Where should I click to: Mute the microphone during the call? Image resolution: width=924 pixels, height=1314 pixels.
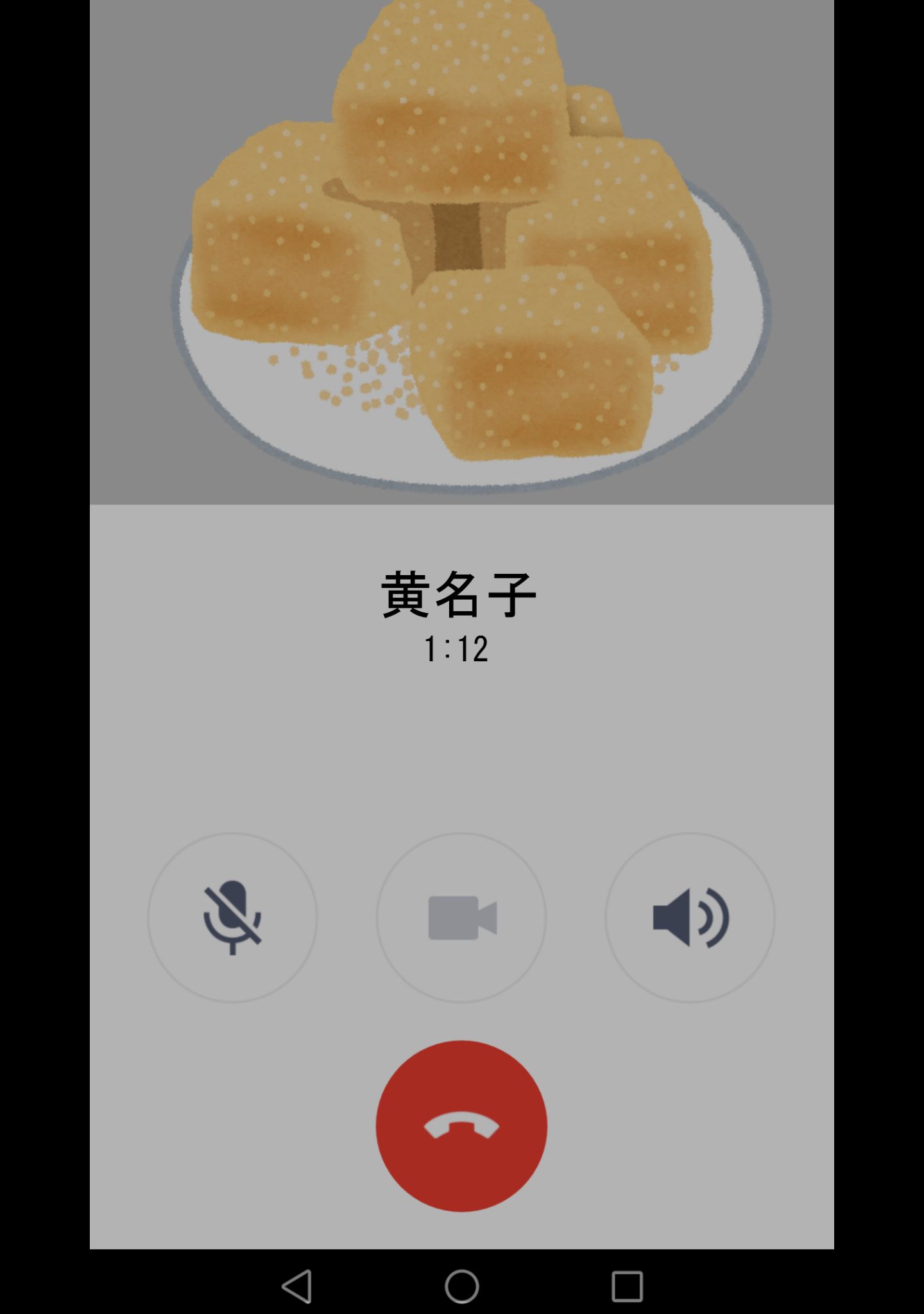(232, 917)
